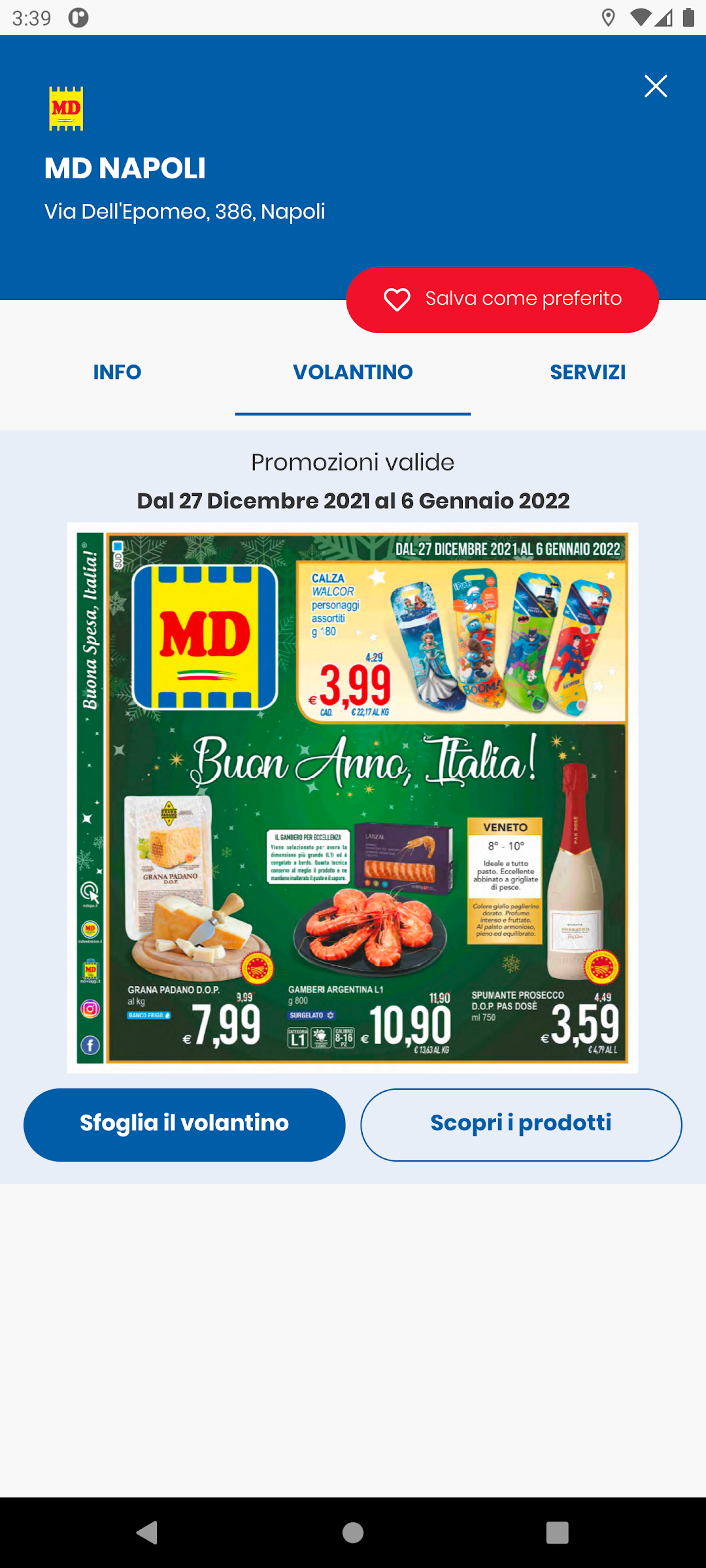Go back using the system back button

point(147,1532)
